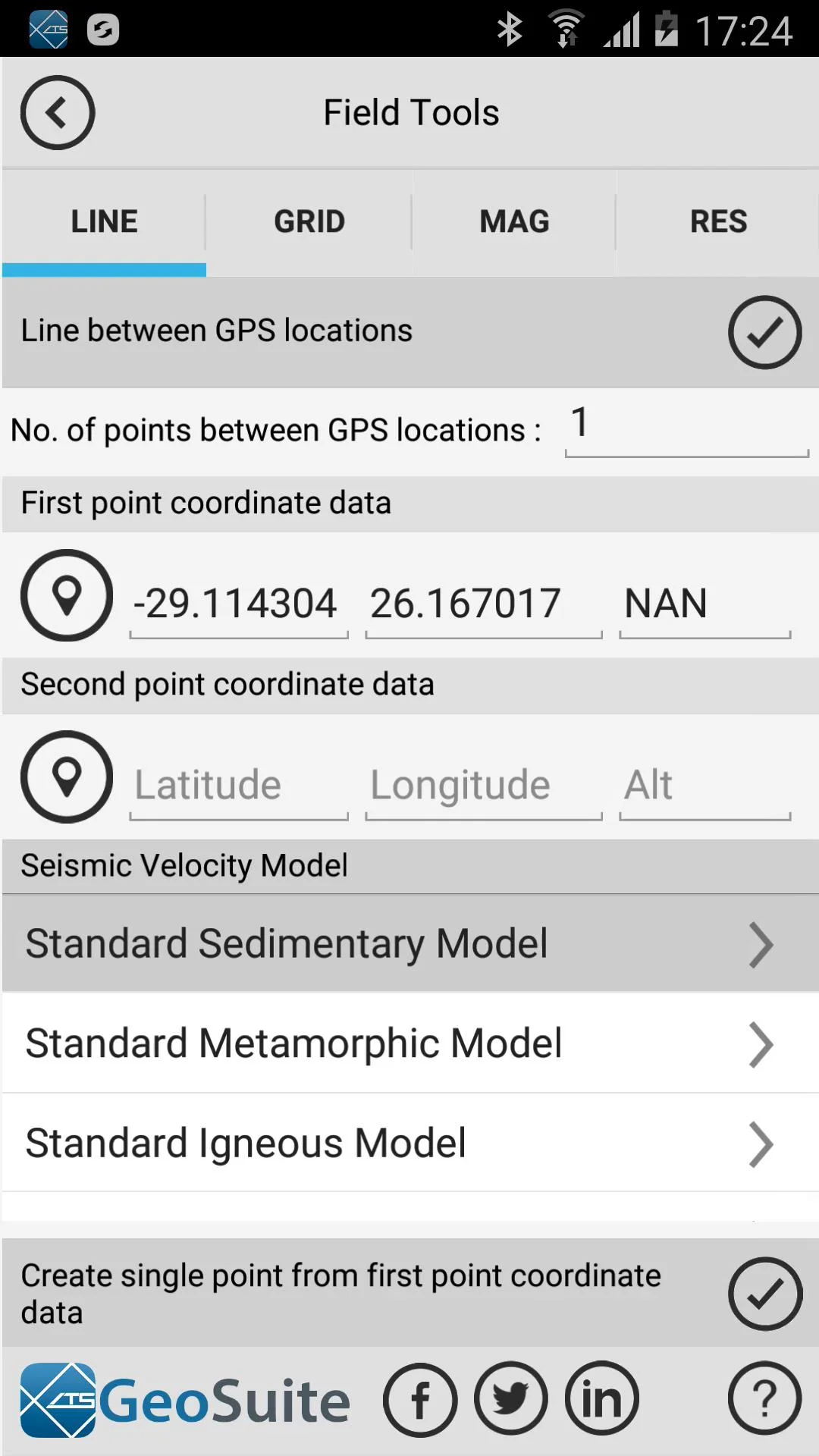Enter second point Longitude
The width and height of the screenshot is (819, 1456).
pyautogui.click(x=484, y=786)
